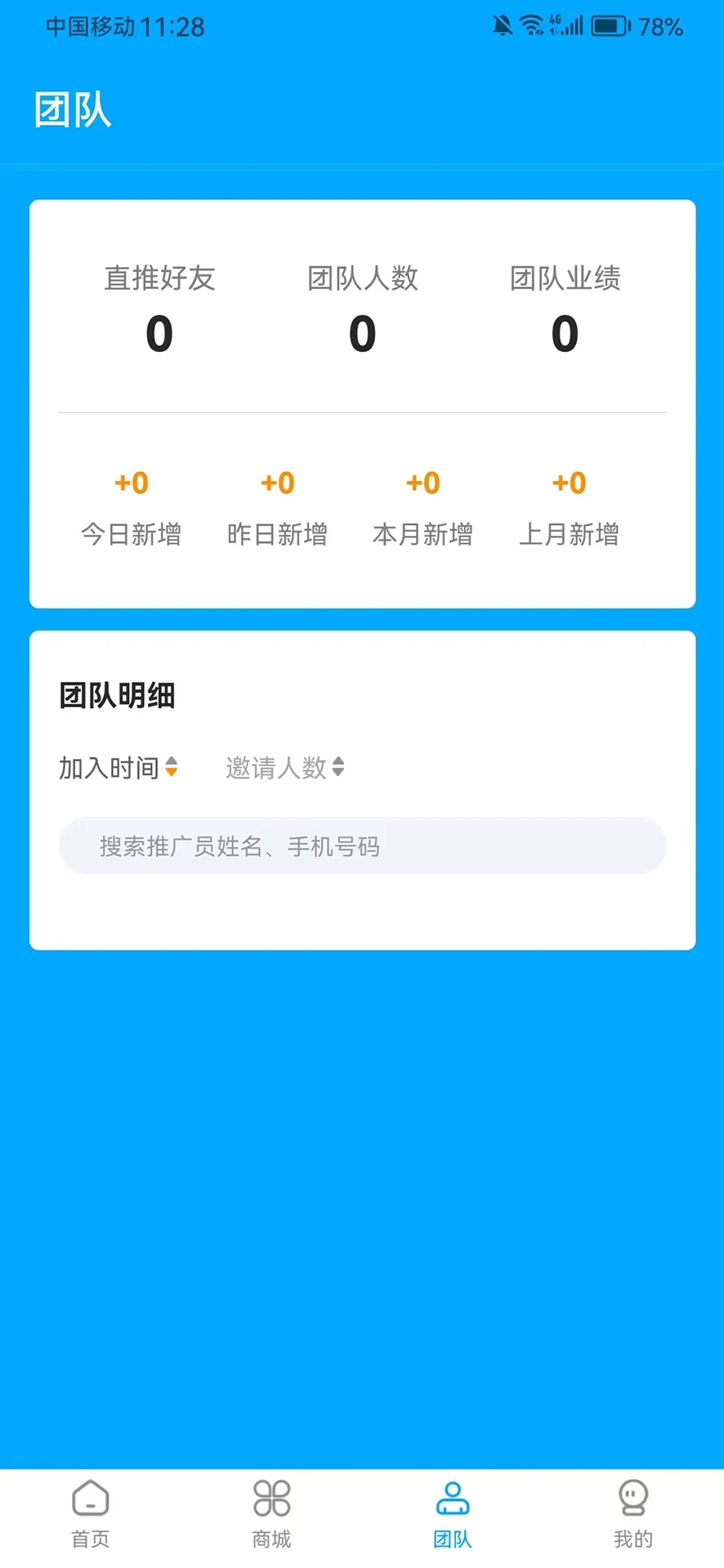724x1568 pixels.
Task: Click the search field for 推广员 name or phone
Action: (x=362, y=846)
